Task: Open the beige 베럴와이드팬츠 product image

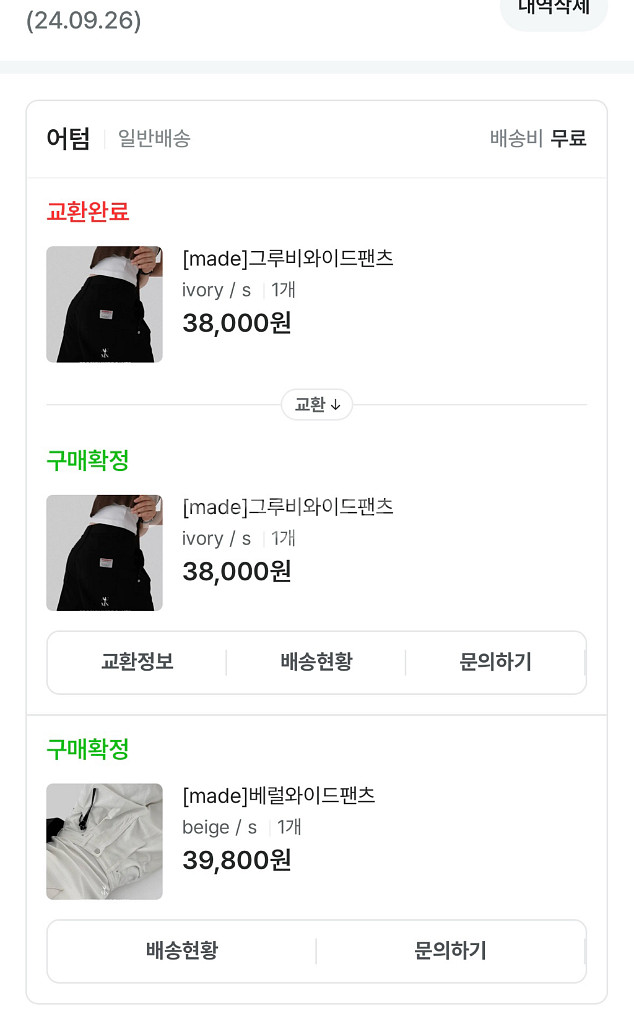Action: click(104, 841)
